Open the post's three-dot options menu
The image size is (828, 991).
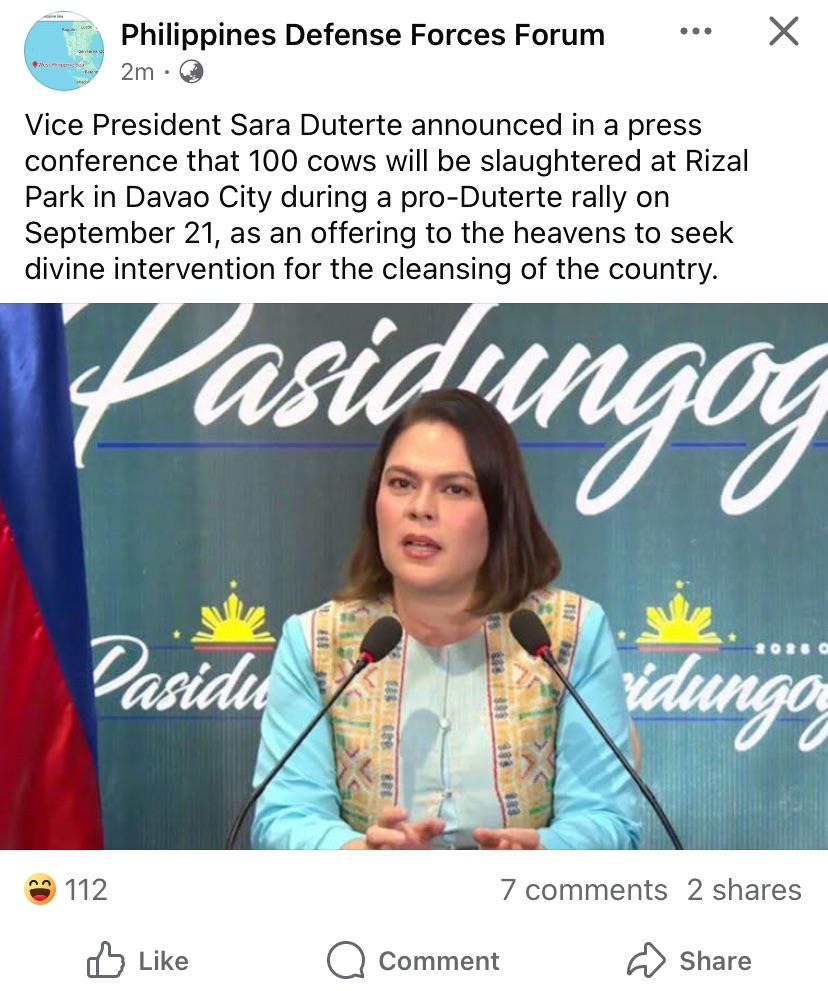(695, 32)
